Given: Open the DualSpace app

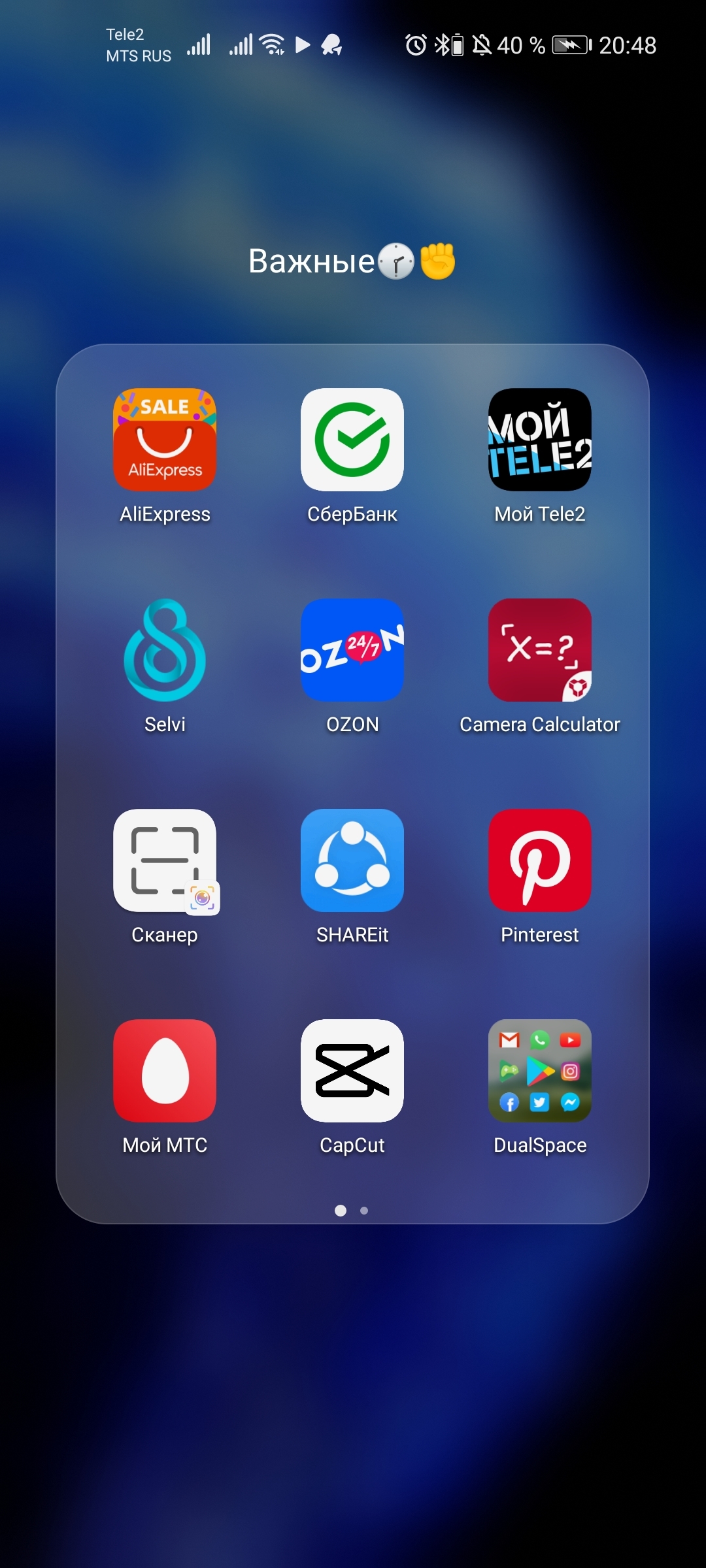Looking at the screenshot, I should (x=540, y=1071).
